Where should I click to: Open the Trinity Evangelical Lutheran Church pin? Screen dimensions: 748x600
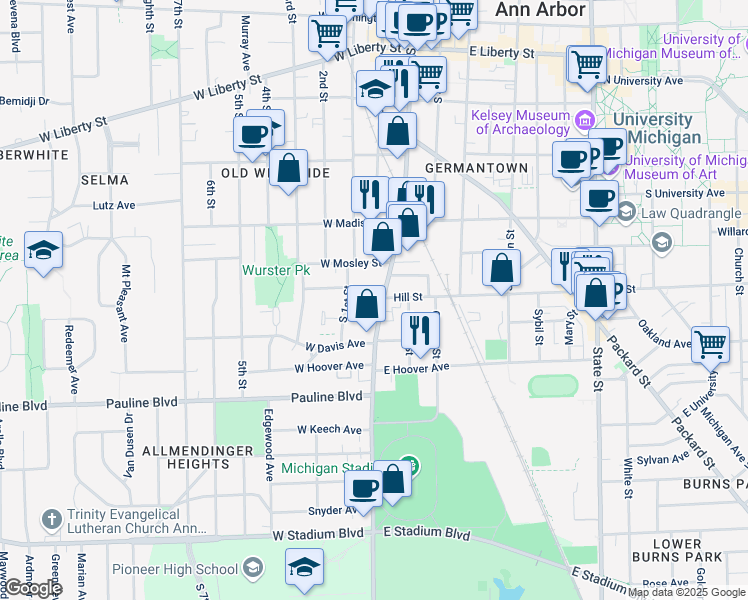[52, 520]
